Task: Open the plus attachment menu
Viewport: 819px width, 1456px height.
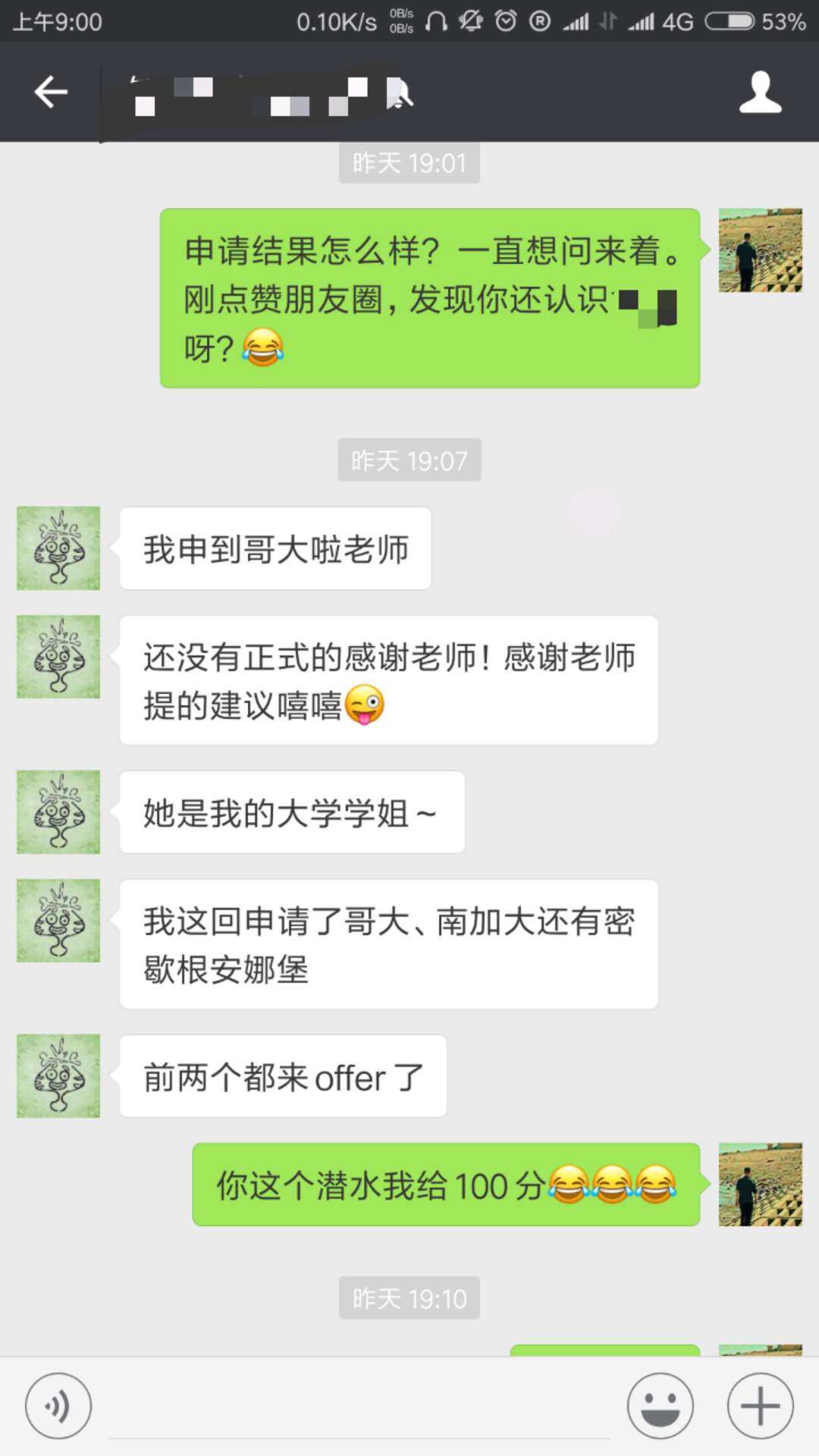Action: 760,1406
